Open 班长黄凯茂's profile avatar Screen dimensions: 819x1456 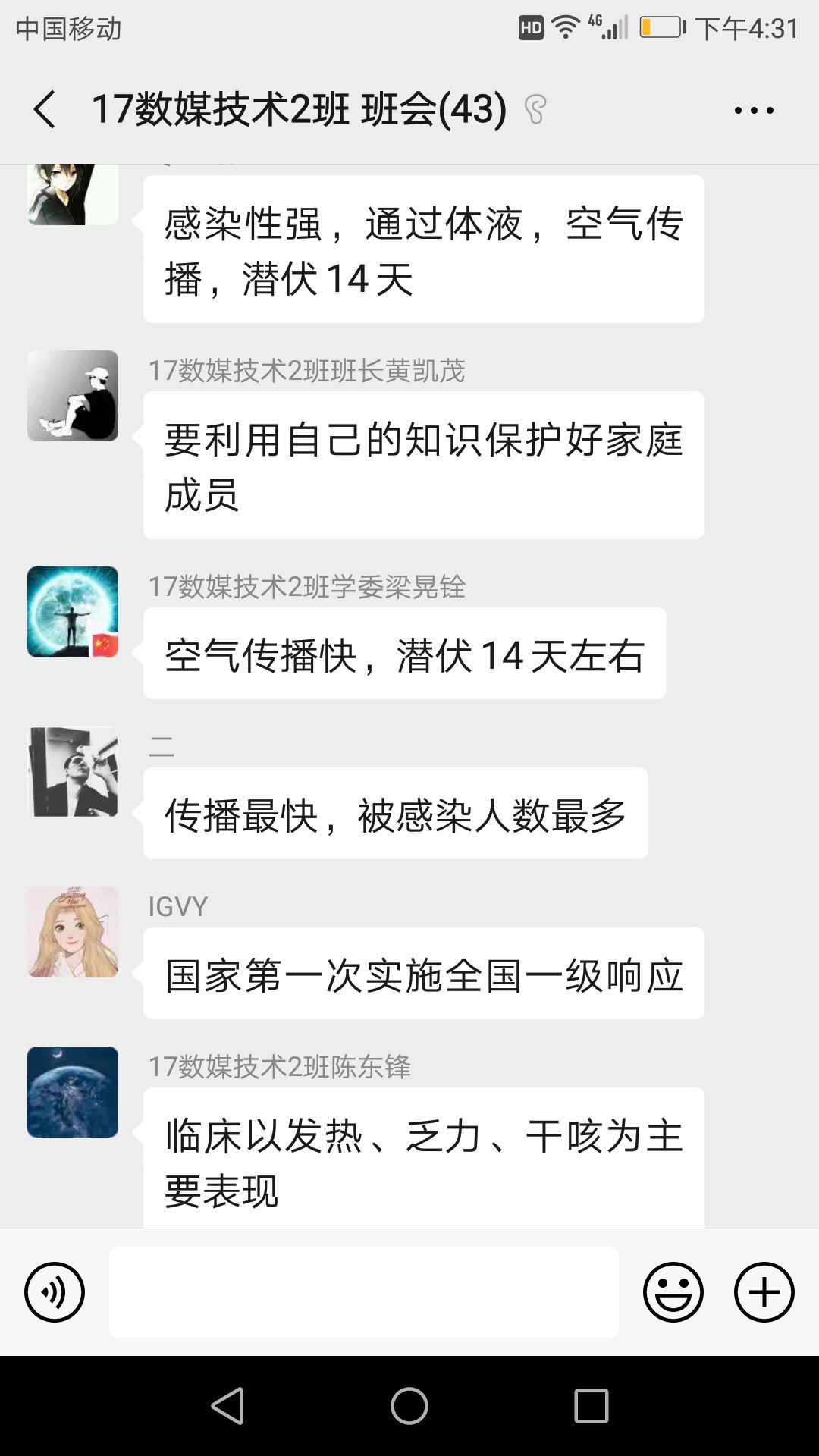(73, 396)
